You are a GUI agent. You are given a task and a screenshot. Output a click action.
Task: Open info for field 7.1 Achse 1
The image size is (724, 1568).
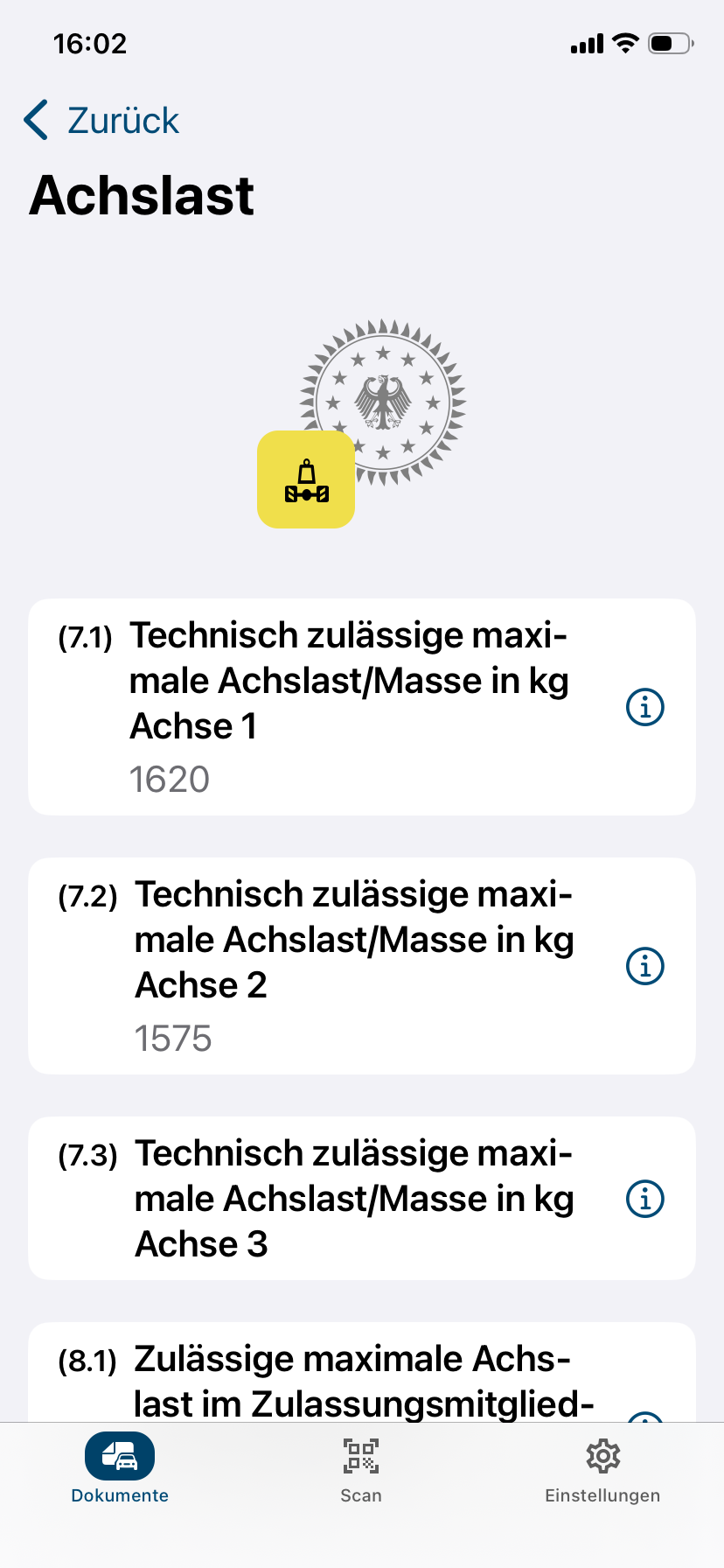[645, 707]
